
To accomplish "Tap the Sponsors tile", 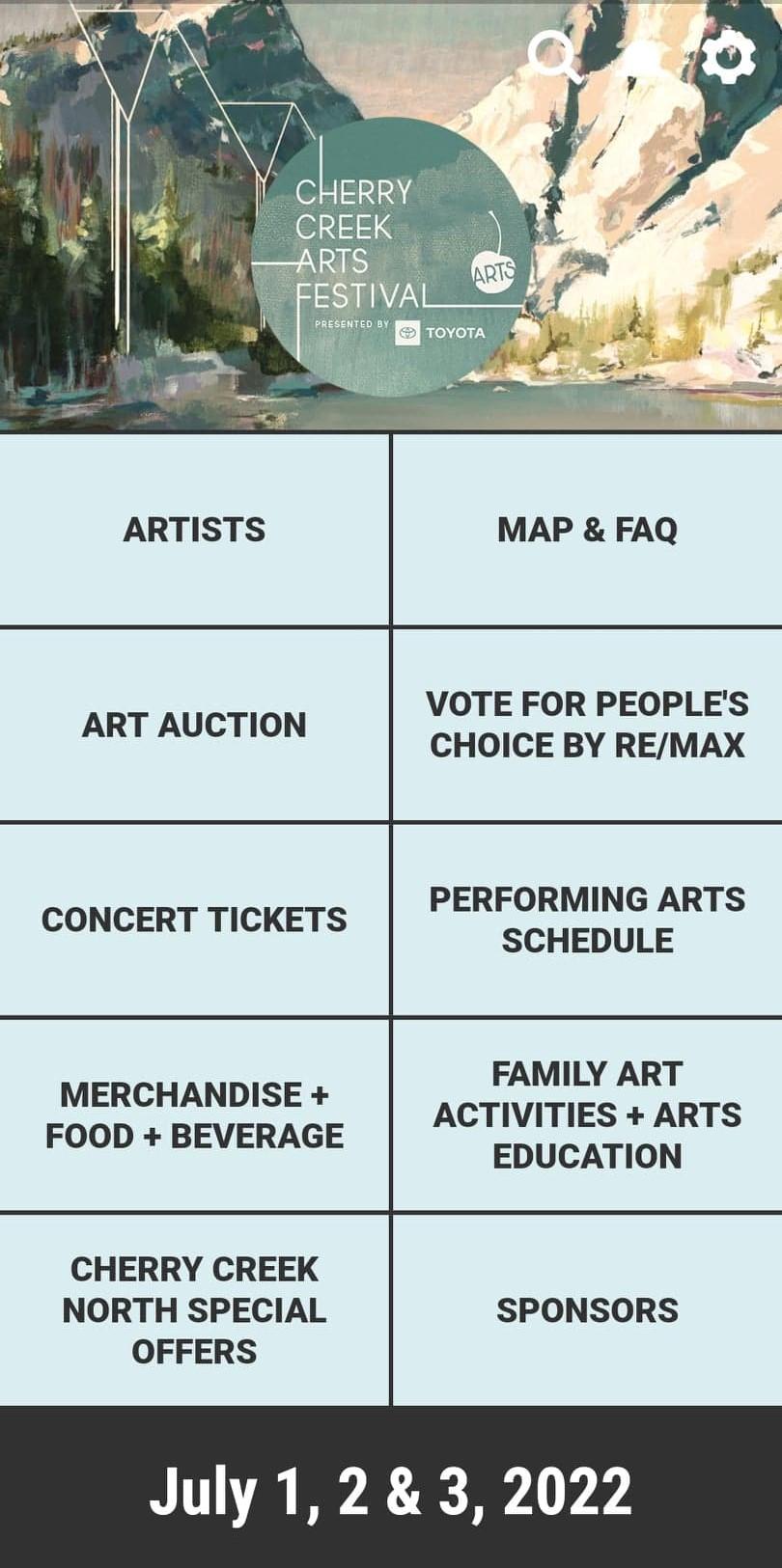I will click(x=587, y=1309).
